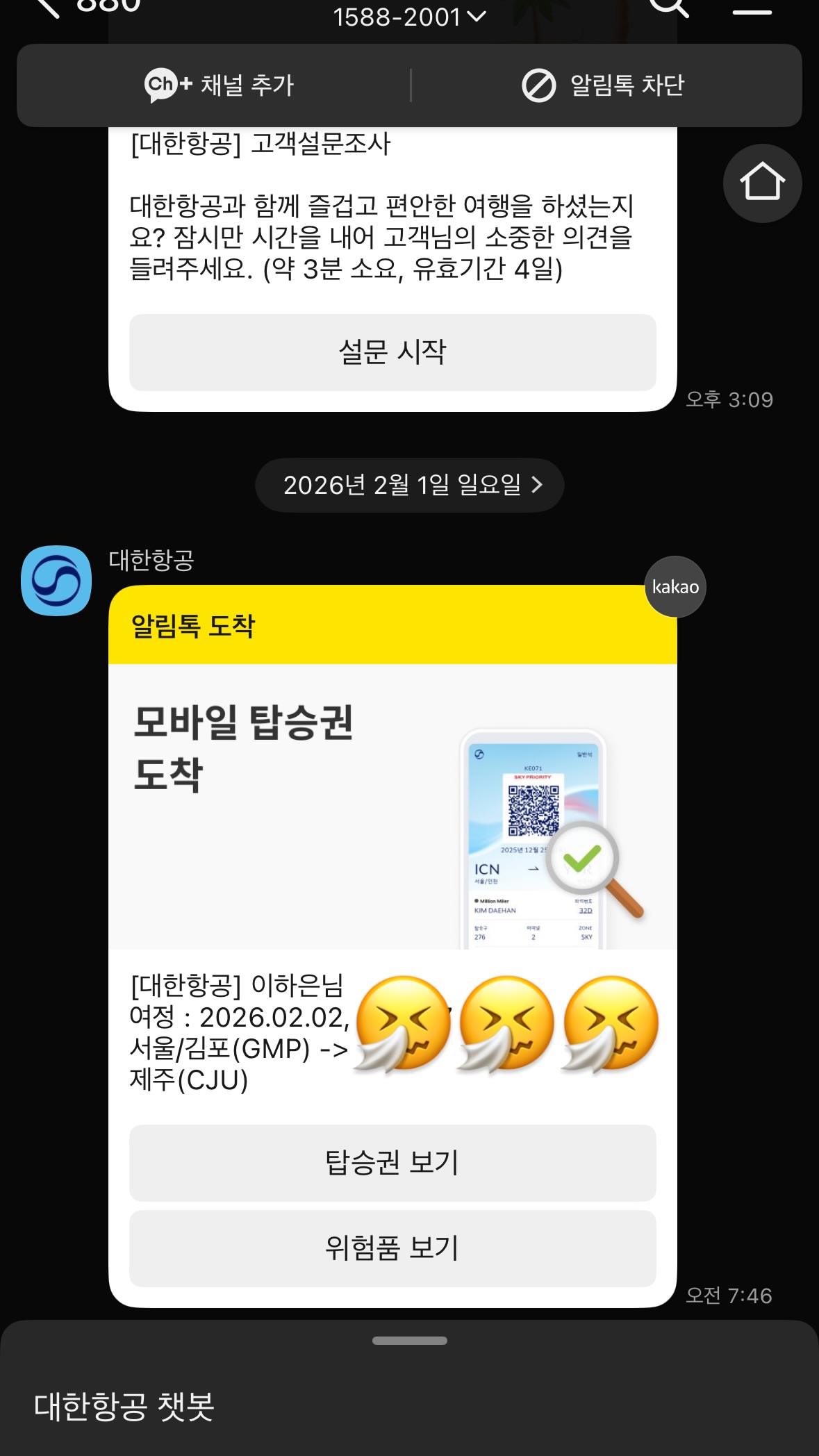Image resolution: width=819 pixels, height=1456 pixels.
Task: Open the 2026년 2월 1일 date picker
Action: coord(409,485)
